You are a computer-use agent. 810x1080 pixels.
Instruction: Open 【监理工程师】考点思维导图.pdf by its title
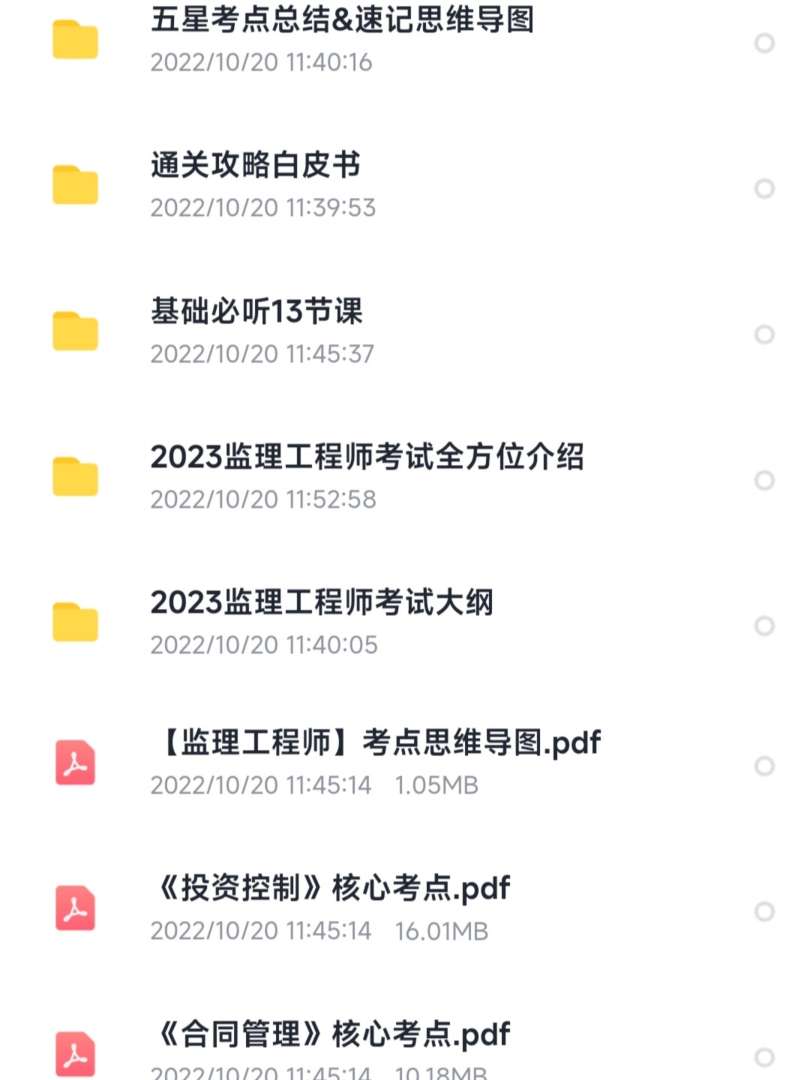click(375, 744)
